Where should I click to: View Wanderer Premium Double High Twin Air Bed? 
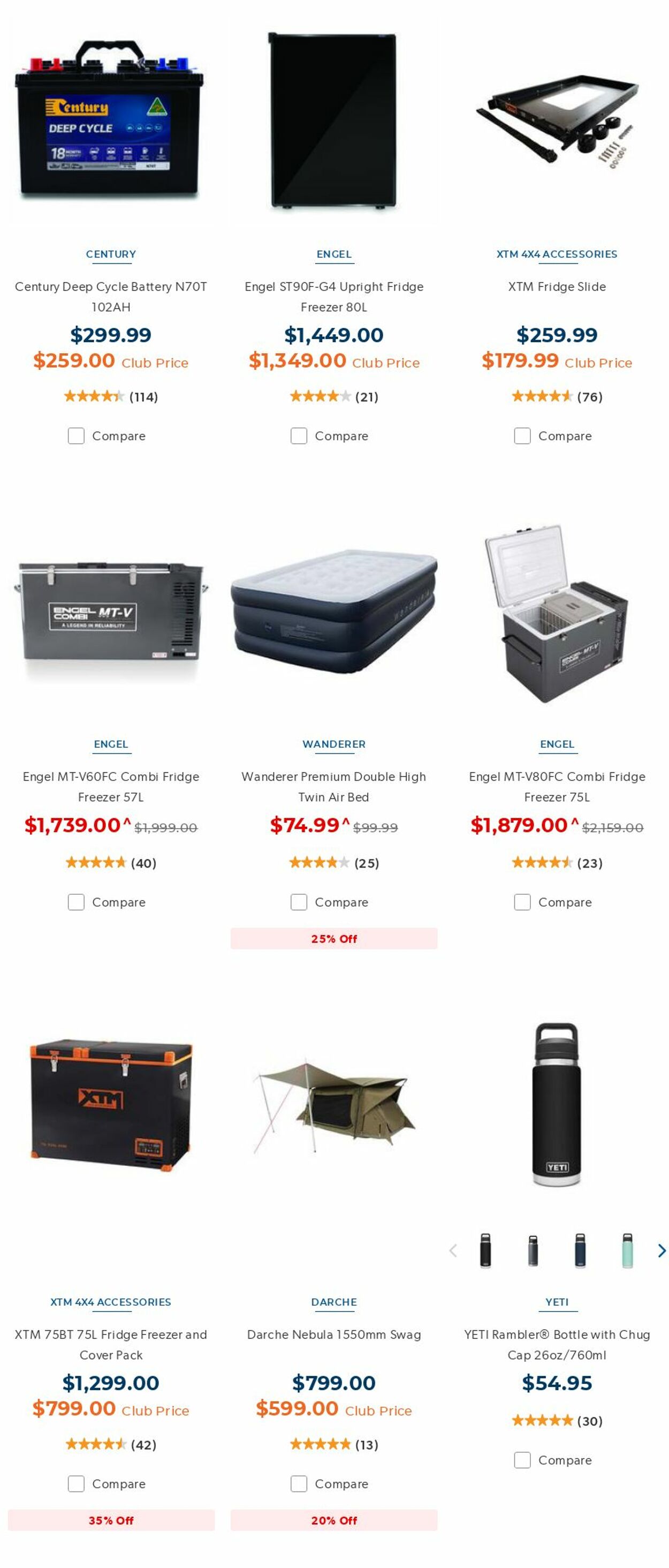pos(333,786)
